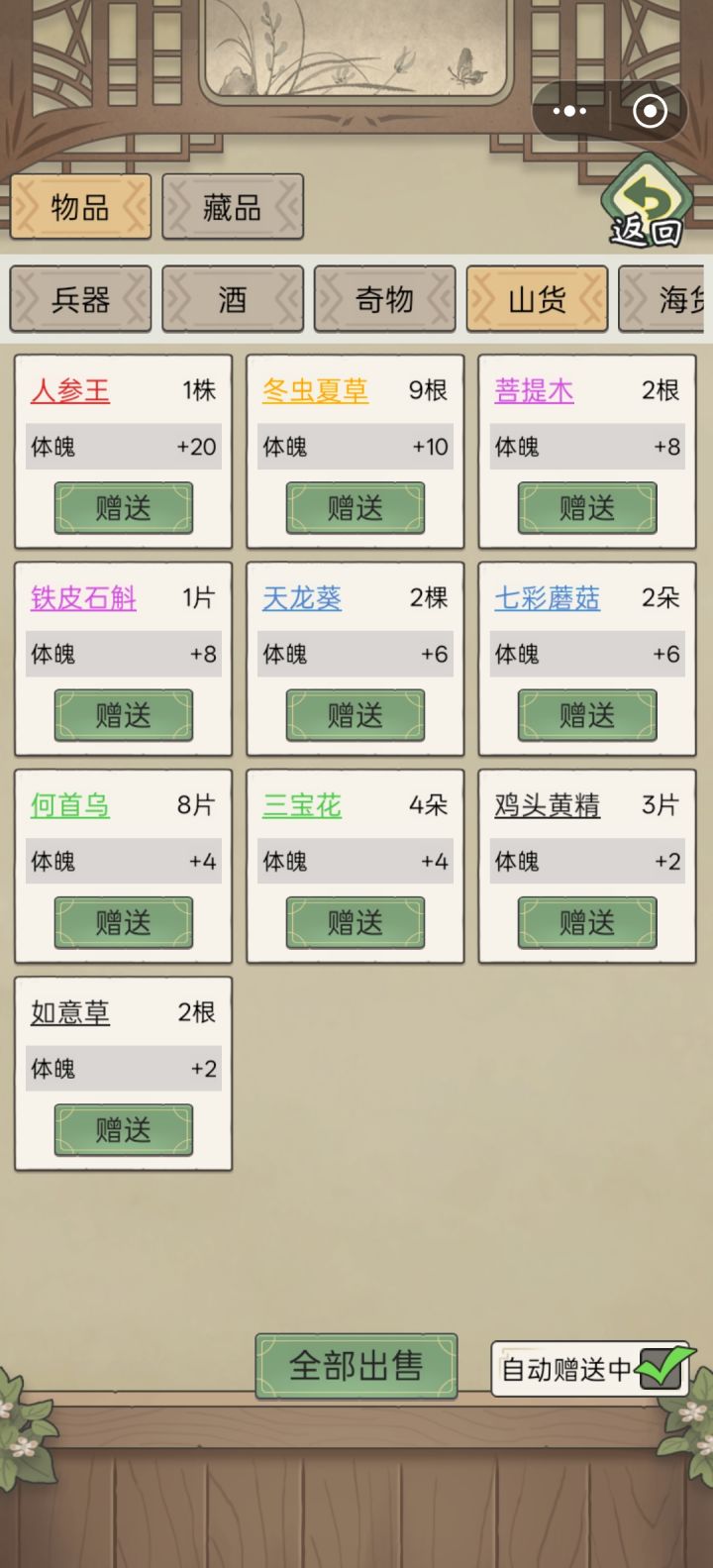Tap the circular capsule exit icon
713x1568 pixels.
coord(649,111)
